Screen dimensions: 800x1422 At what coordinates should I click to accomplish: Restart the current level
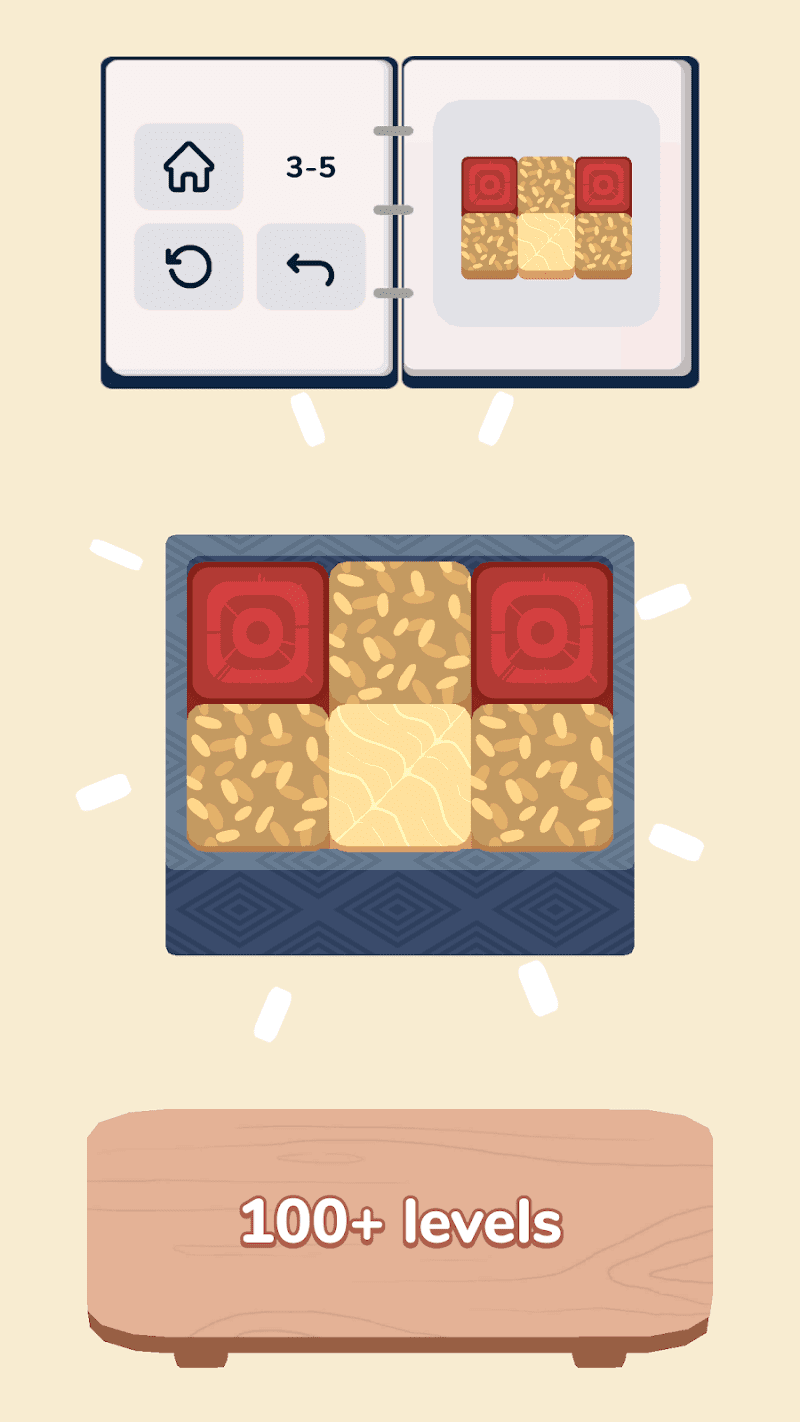pyautogui.click(x=189, y=267)
